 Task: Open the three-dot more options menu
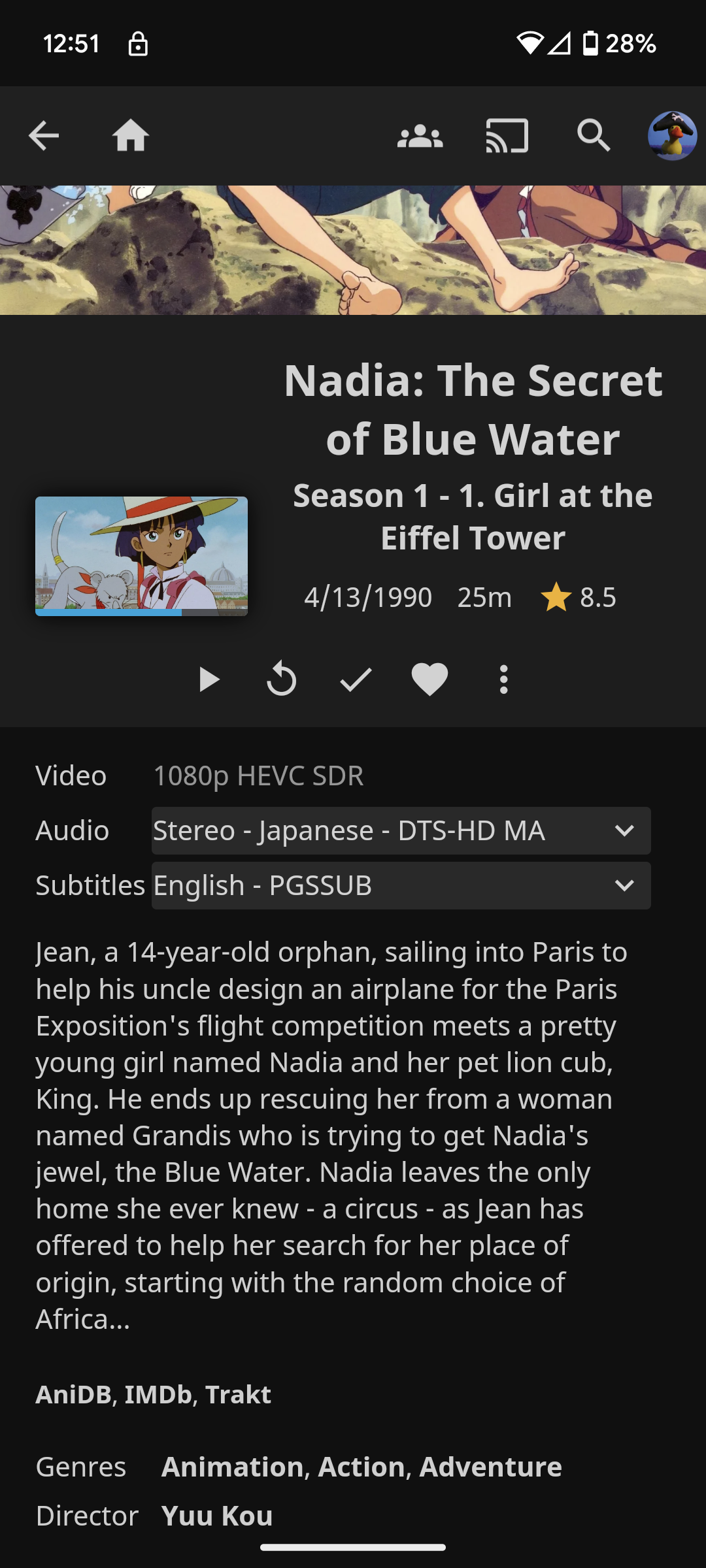(503, 679)
